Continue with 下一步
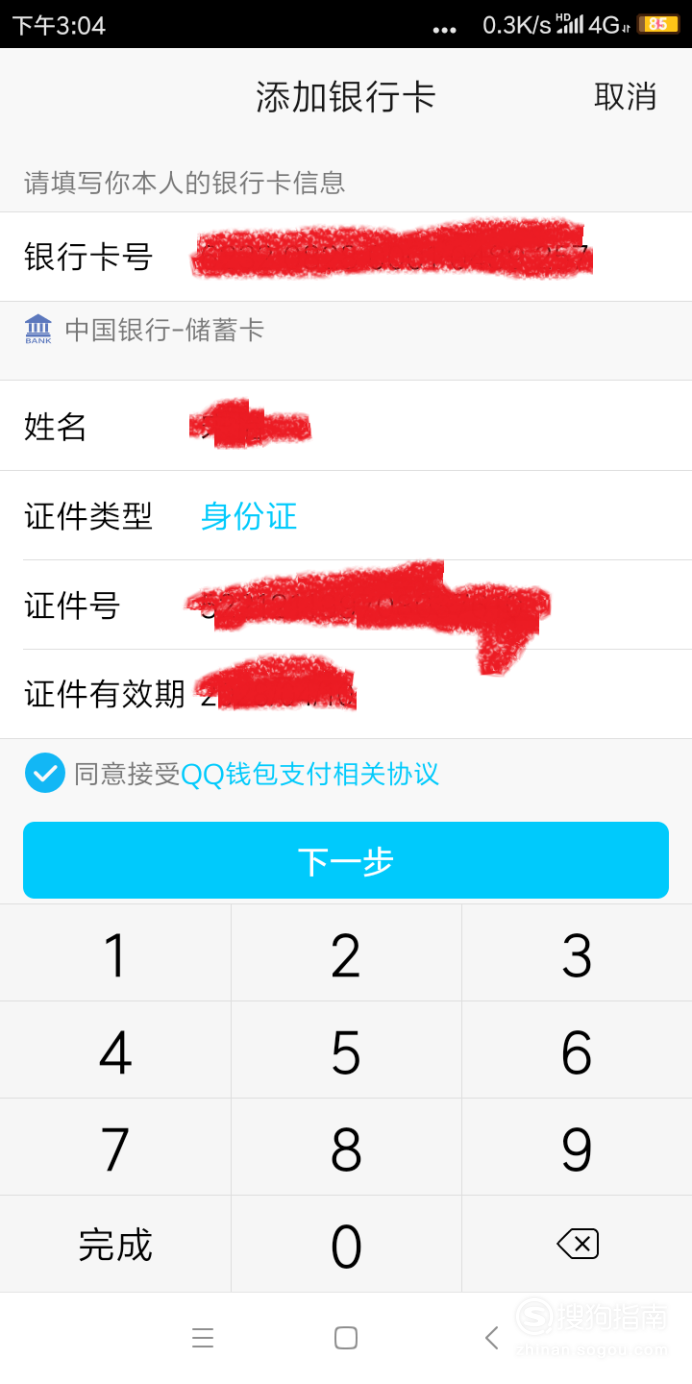Screen dimensions: 692x1384 click(346, 860)
